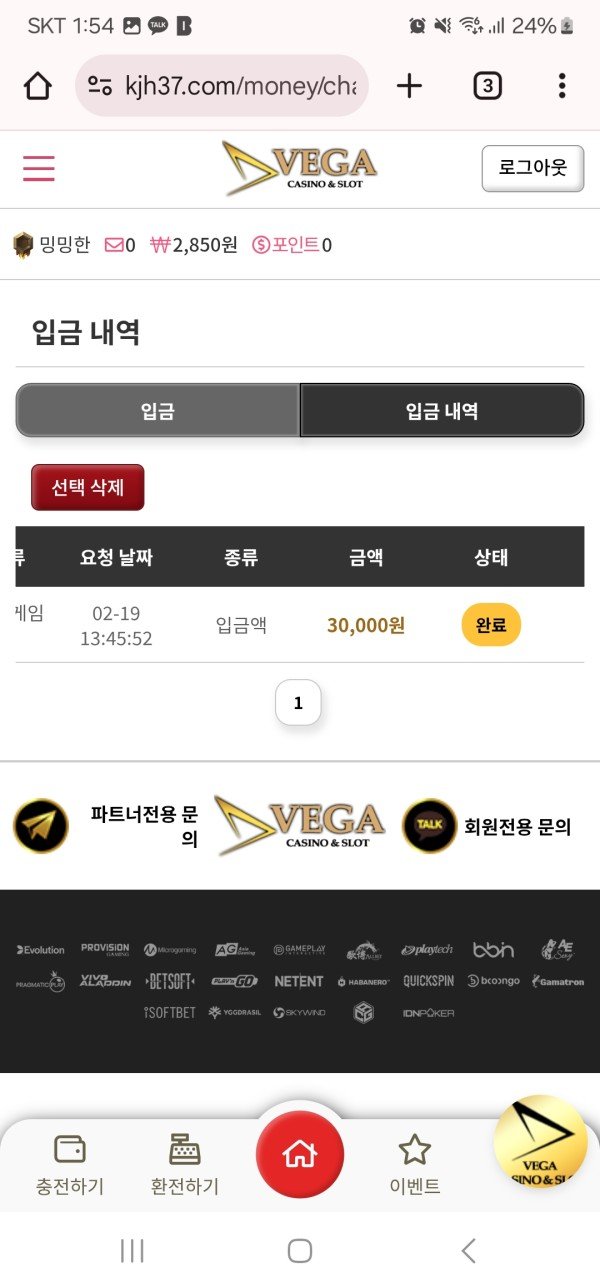Open the 이벤트 tab
The height and width of the screenshot is (1287, 600).
click(x=415, y=1165)
